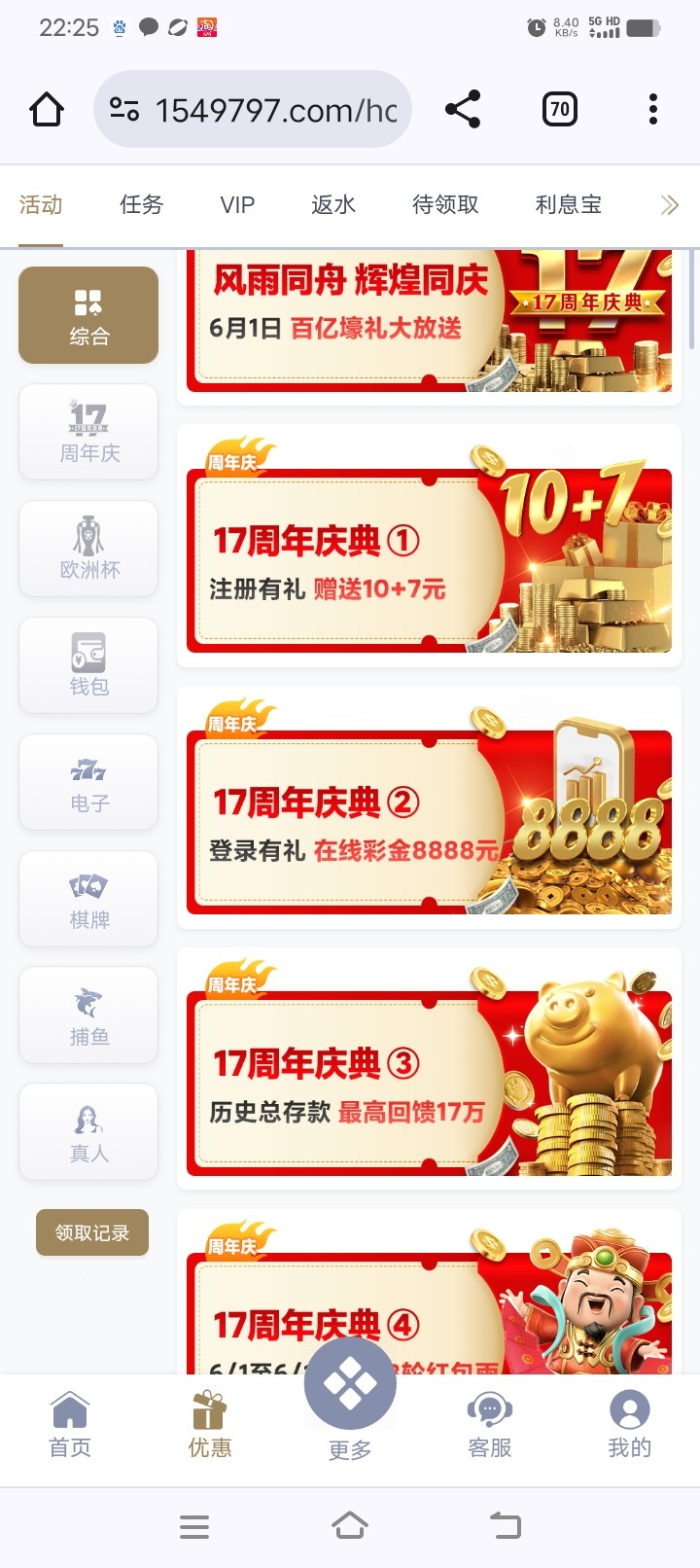Image resolution: width=700 pixels, height=1568 pixels.
Task: Go to the 客服 tab
Action: [490, 1424]
